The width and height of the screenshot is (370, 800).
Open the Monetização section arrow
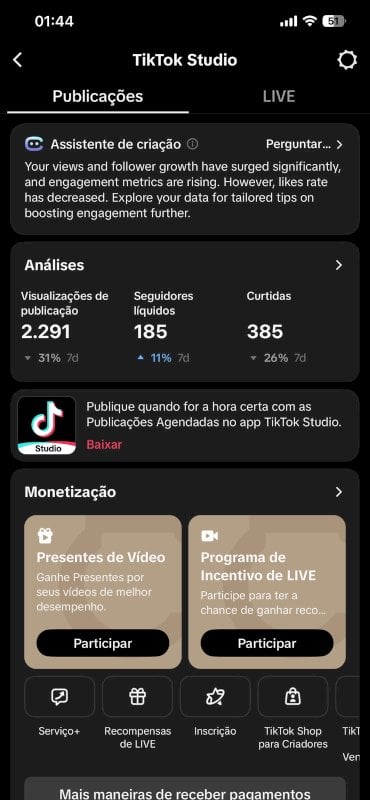pos(338,492)
